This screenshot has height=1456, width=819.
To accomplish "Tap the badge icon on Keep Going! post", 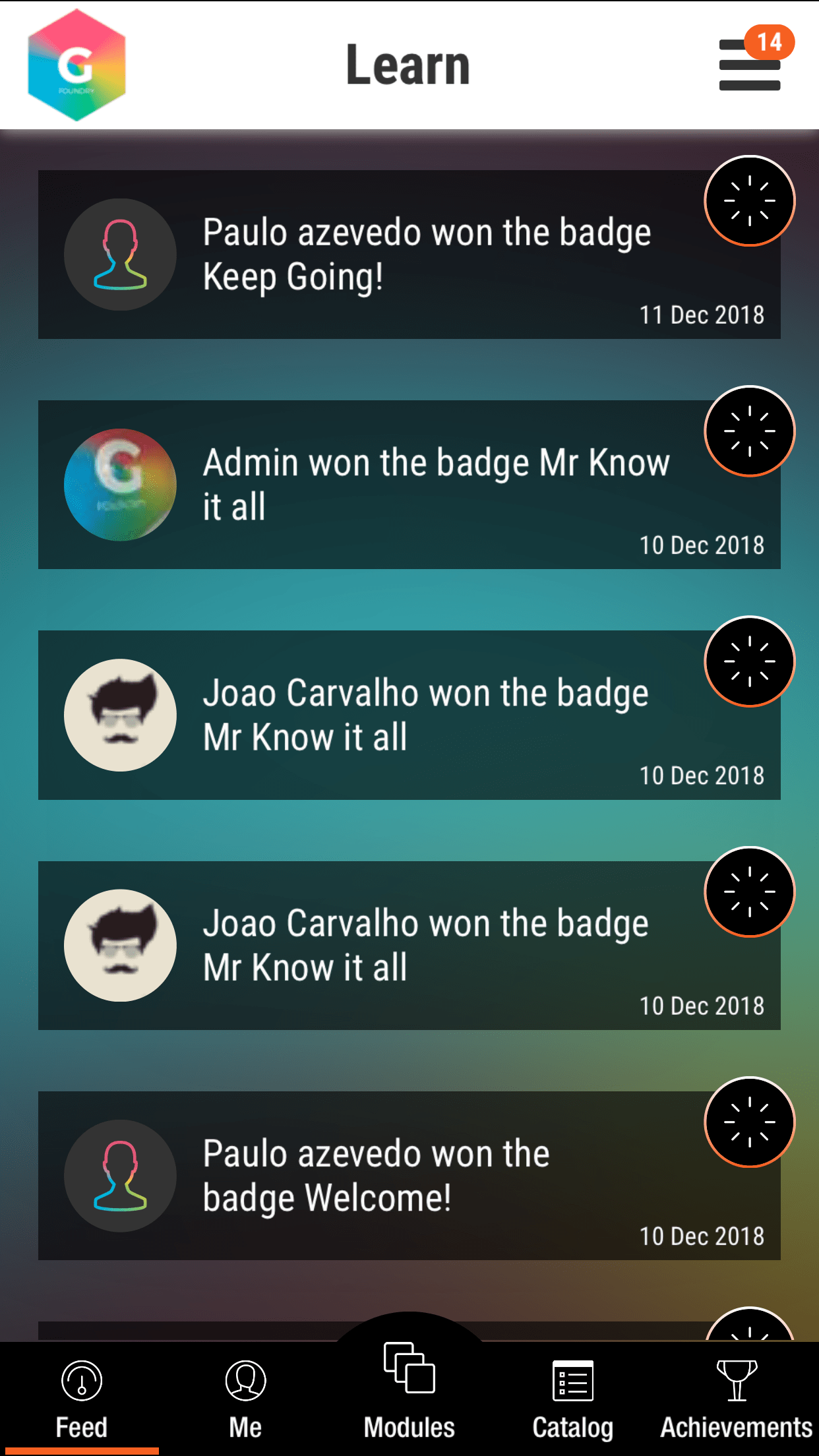I will coord(750,200).
